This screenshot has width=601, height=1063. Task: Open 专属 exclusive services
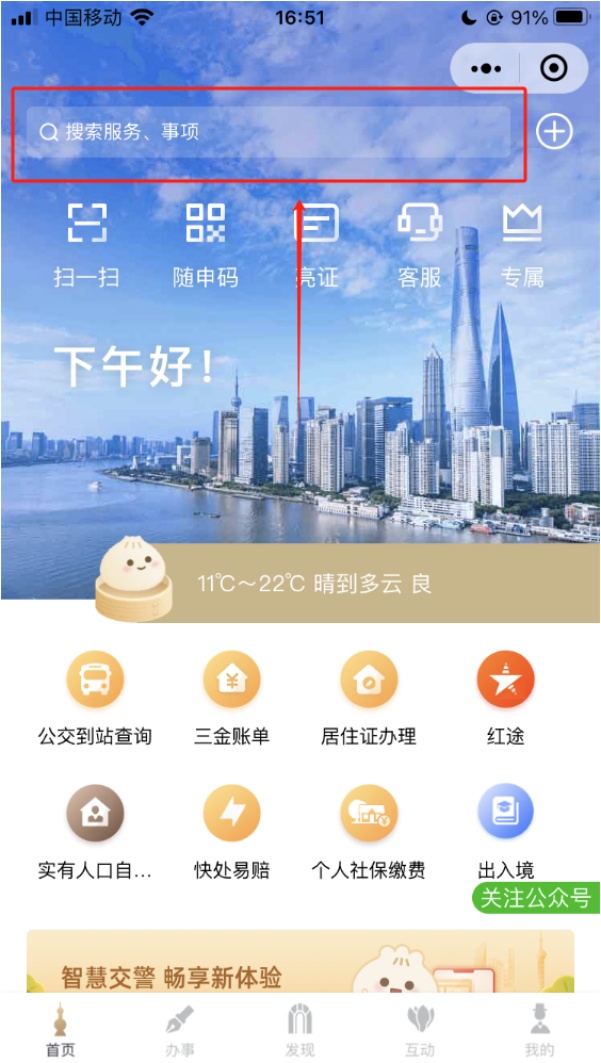[522, 243]
